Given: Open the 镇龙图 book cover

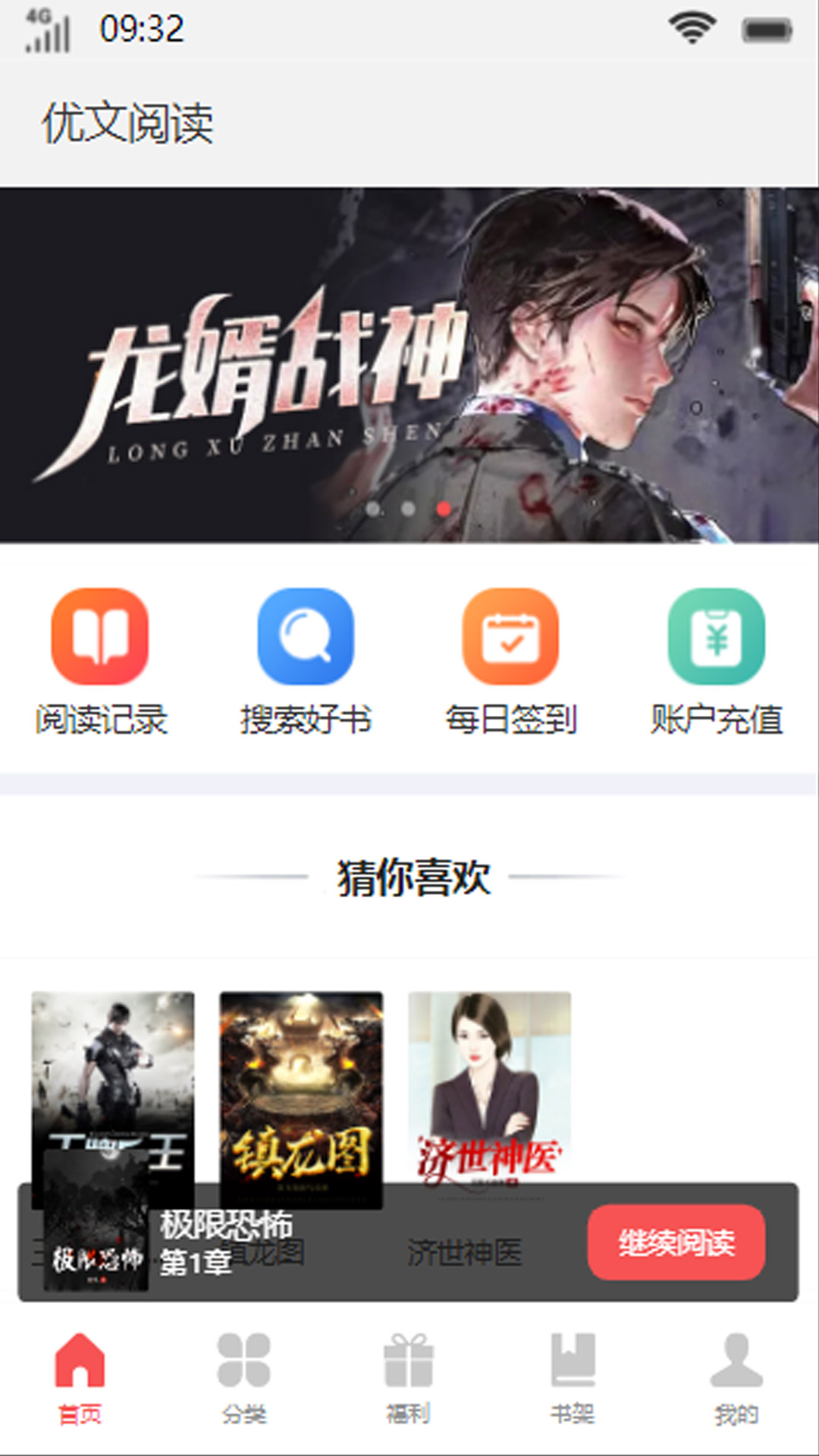Looking at the screenshot, I should pyautogui.click(x=301, y=1084).
